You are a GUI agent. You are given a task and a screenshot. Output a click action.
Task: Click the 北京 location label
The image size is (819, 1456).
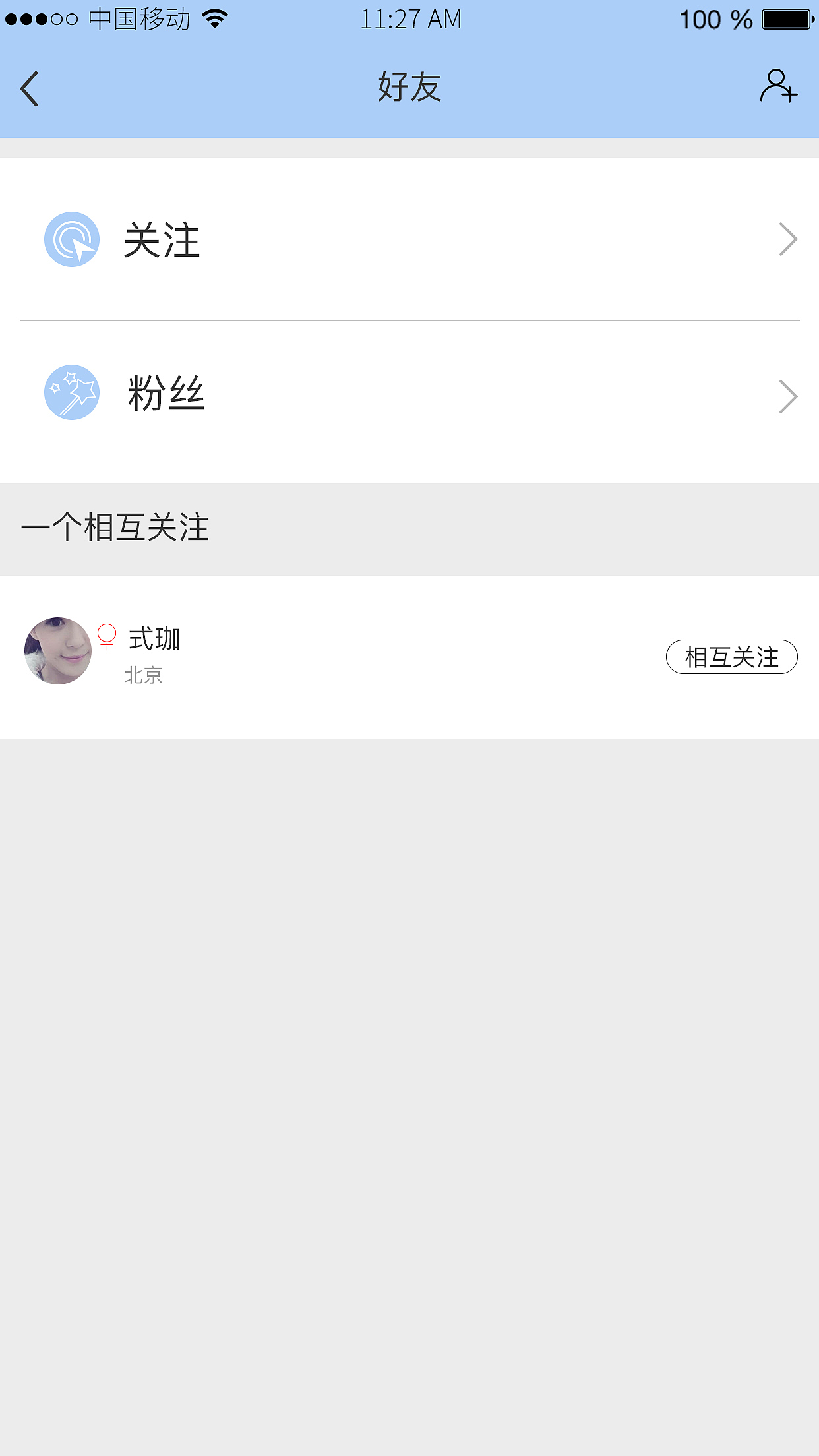coord(144,676)
